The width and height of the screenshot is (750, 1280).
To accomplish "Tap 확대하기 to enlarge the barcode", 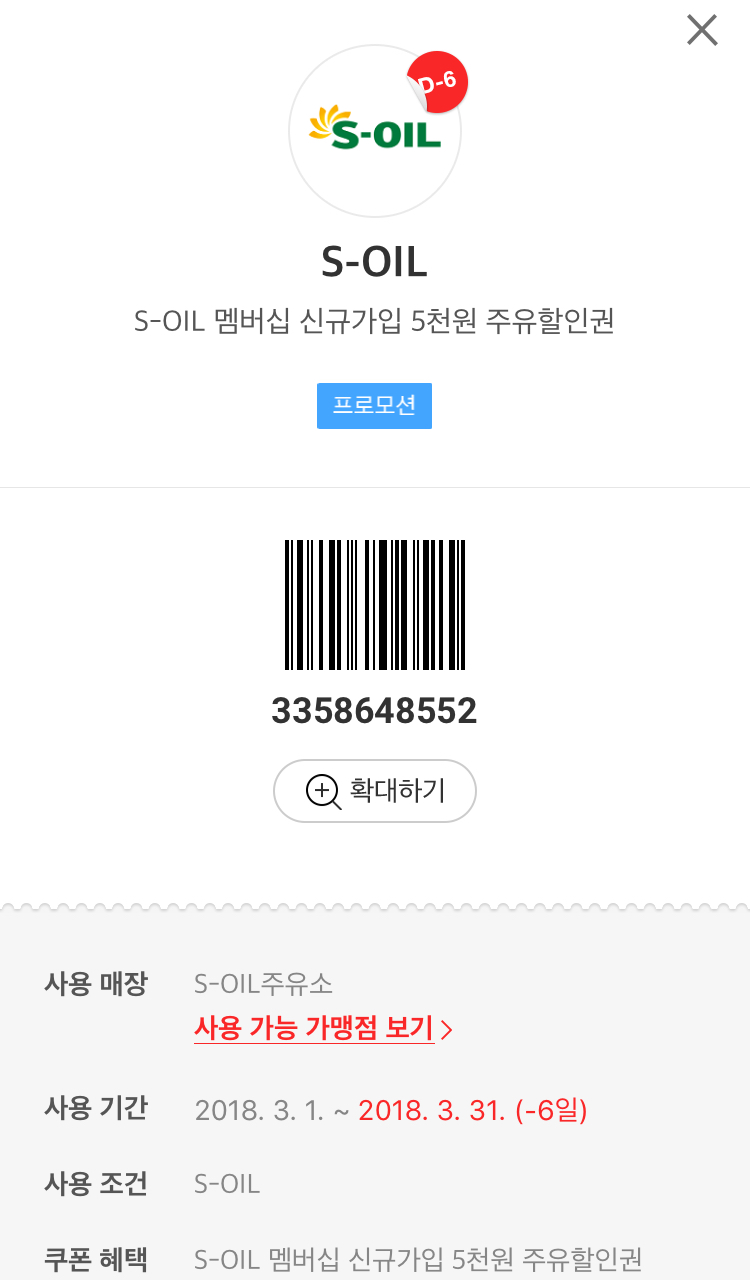I will (375, 791).
